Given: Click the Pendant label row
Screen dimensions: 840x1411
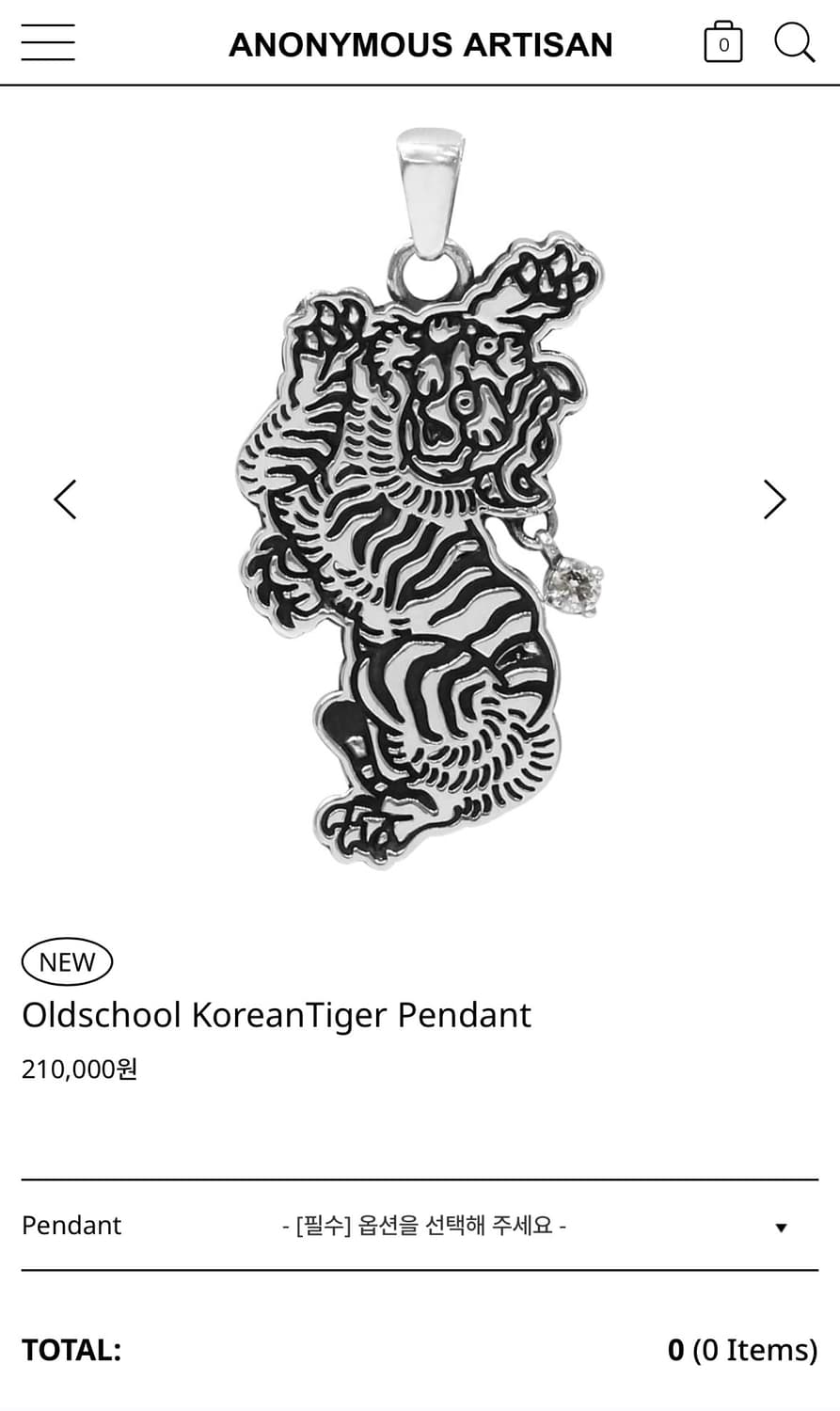Looking at the screenshot, I should pos(71,1225).
